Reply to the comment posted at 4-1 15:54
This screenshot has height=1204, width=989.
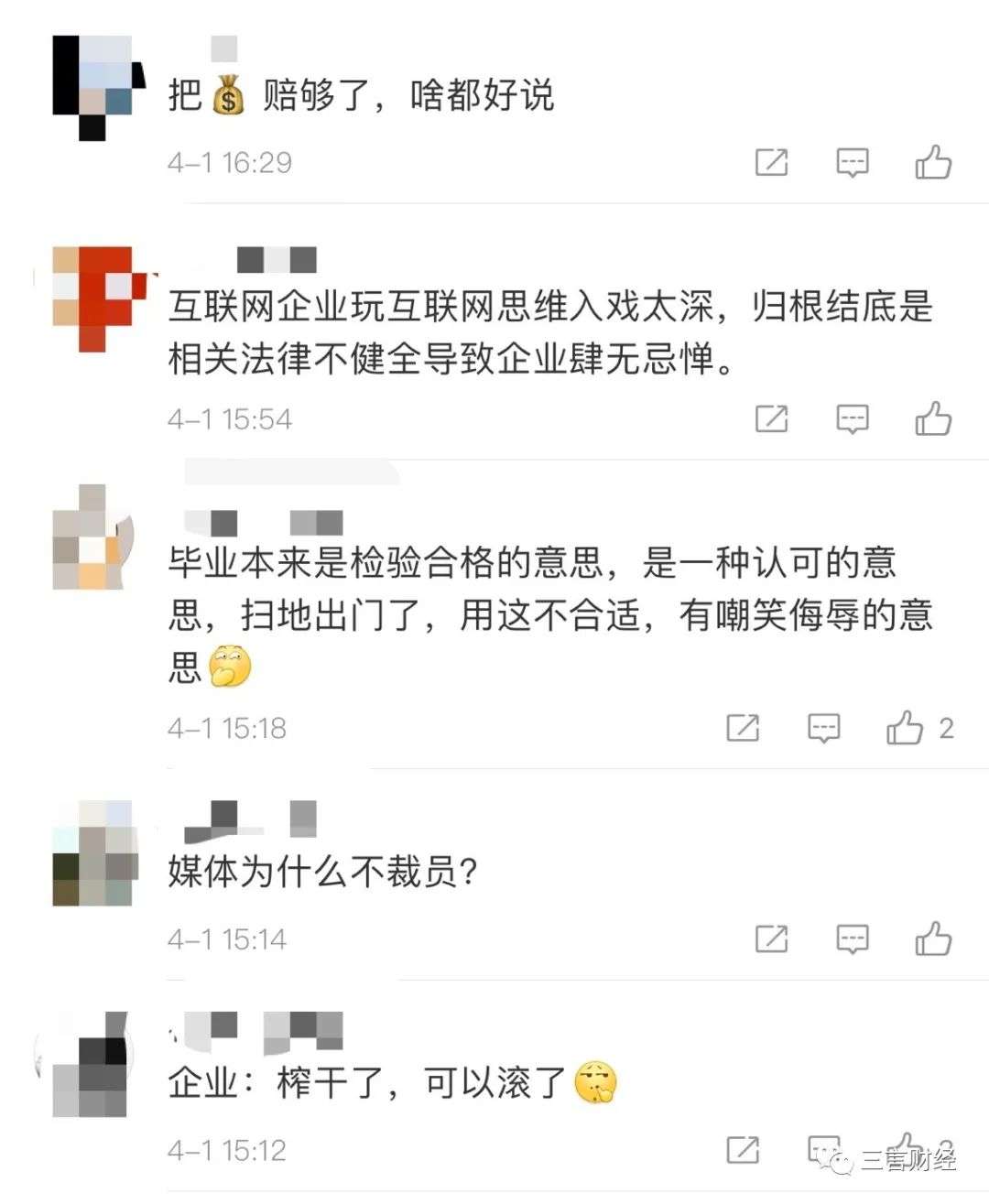click(852, 419)
